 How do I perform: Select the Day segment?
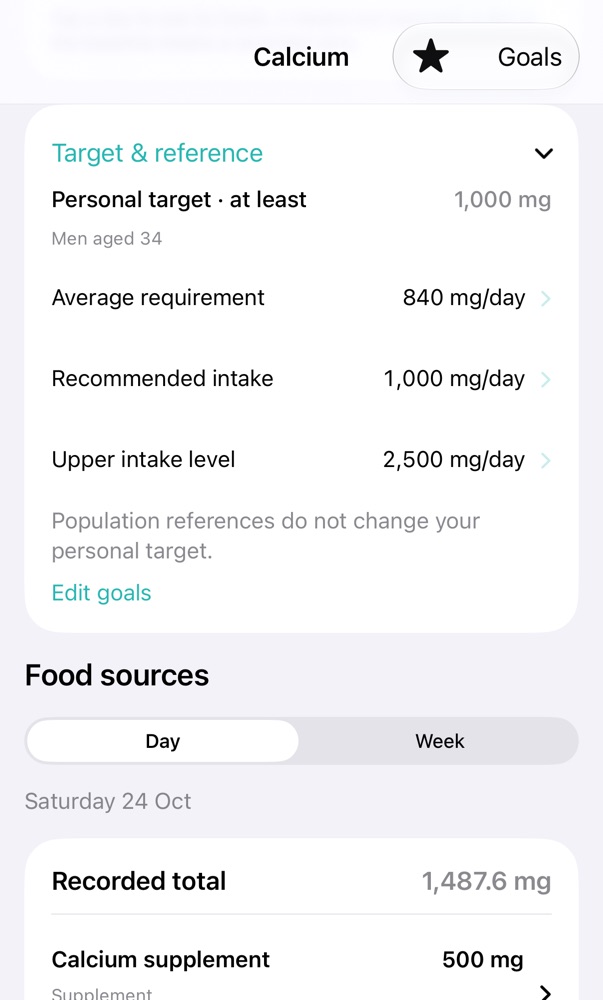click(x=163, y=741)
